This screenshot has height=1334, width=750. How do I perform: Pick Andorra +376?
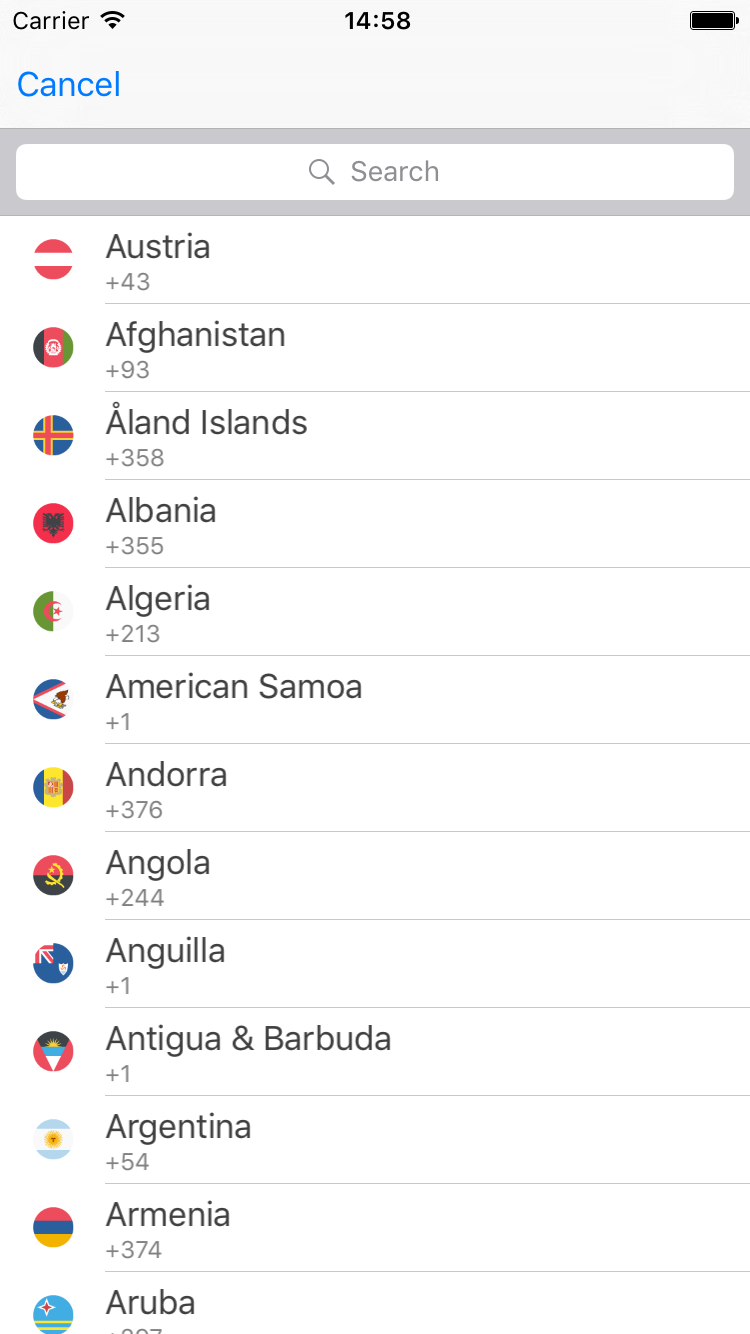tap(375, 788)
